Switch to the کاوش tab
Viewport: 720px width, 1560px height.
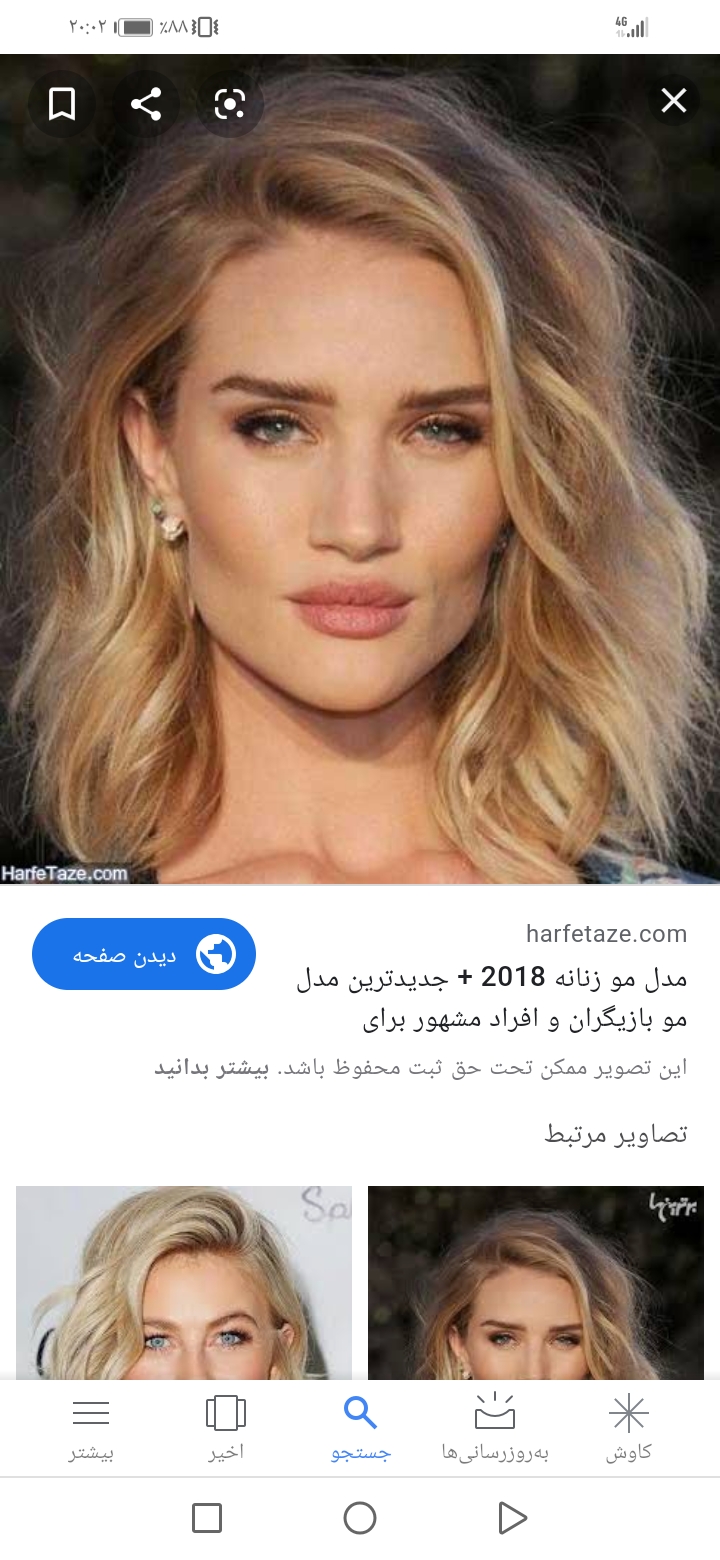point(628,1428)
